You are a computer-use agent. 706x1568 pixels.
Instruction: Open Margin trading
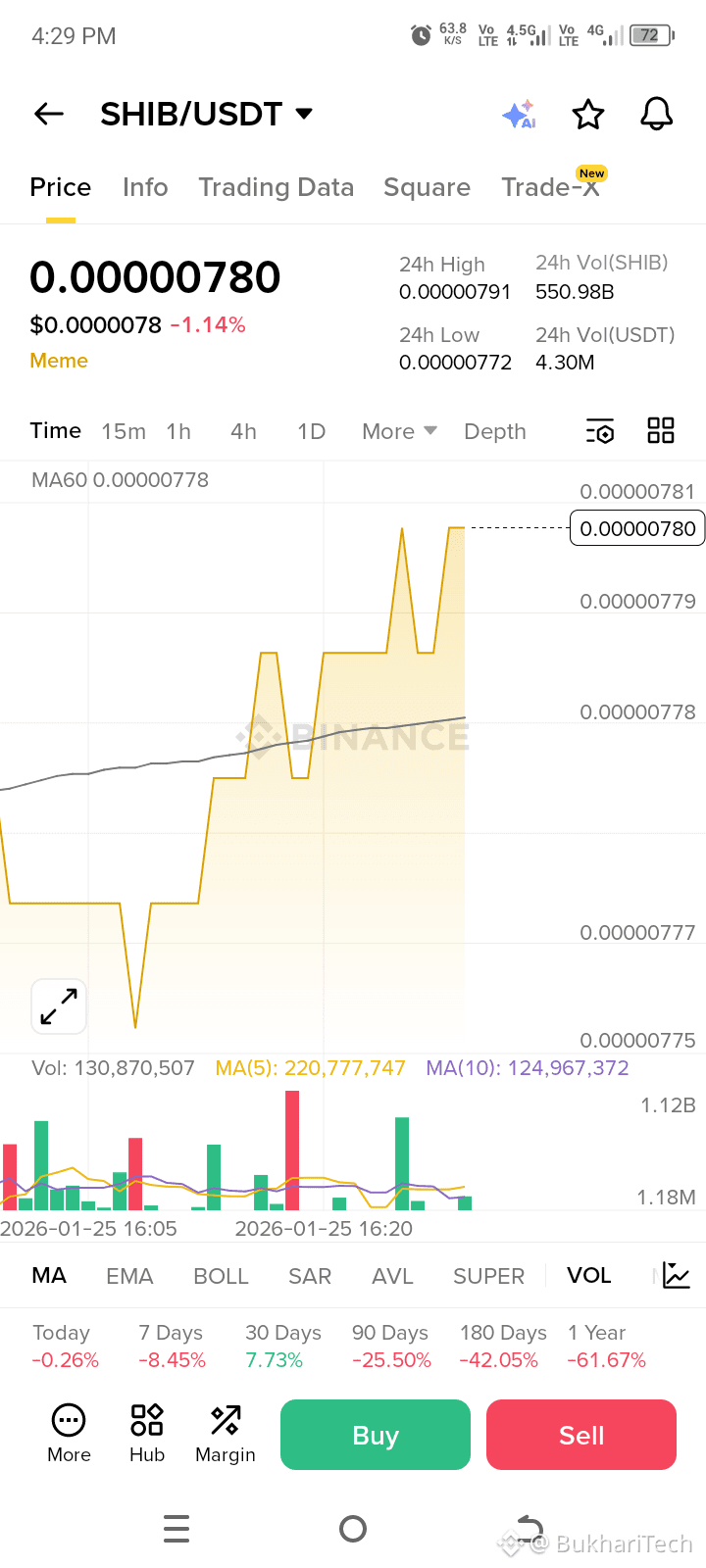tap(226, 1434)
